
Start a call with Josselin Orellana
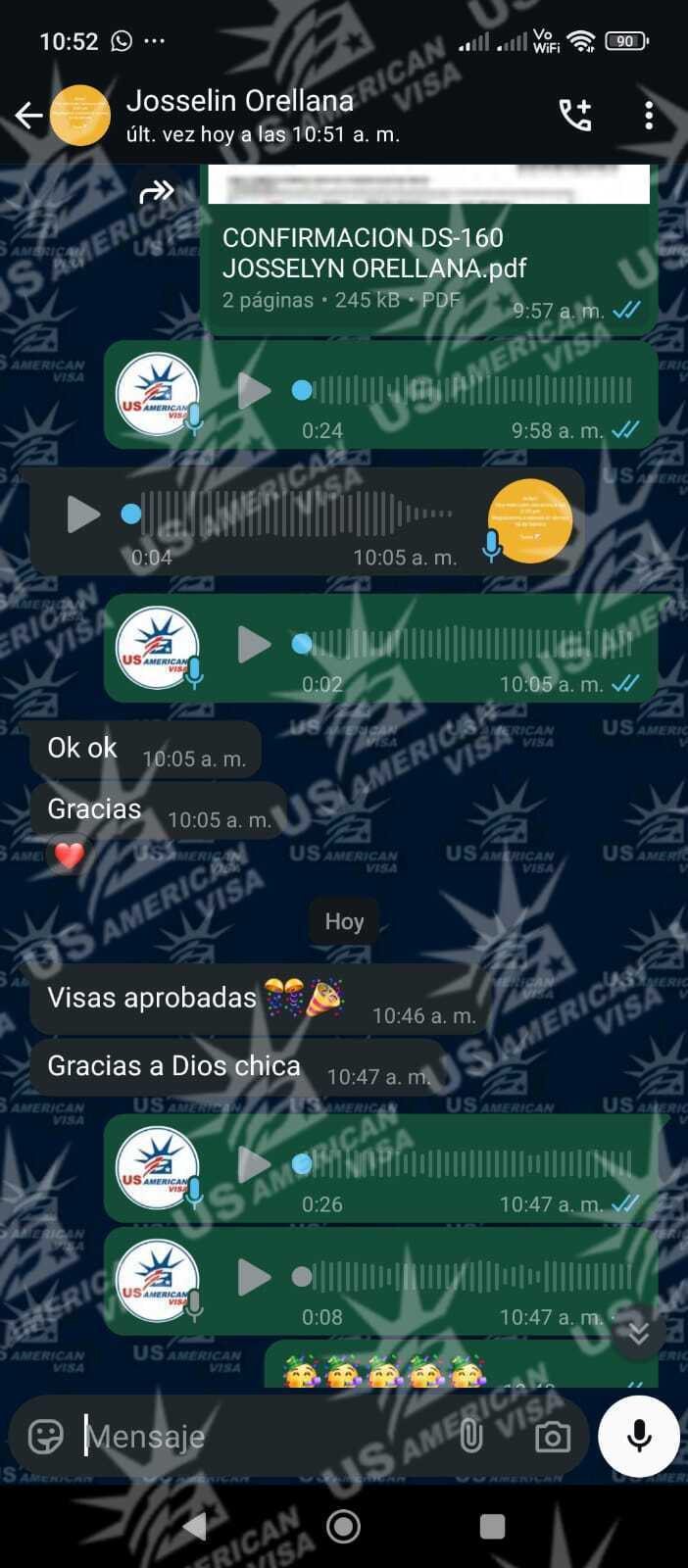coord(575,116)
